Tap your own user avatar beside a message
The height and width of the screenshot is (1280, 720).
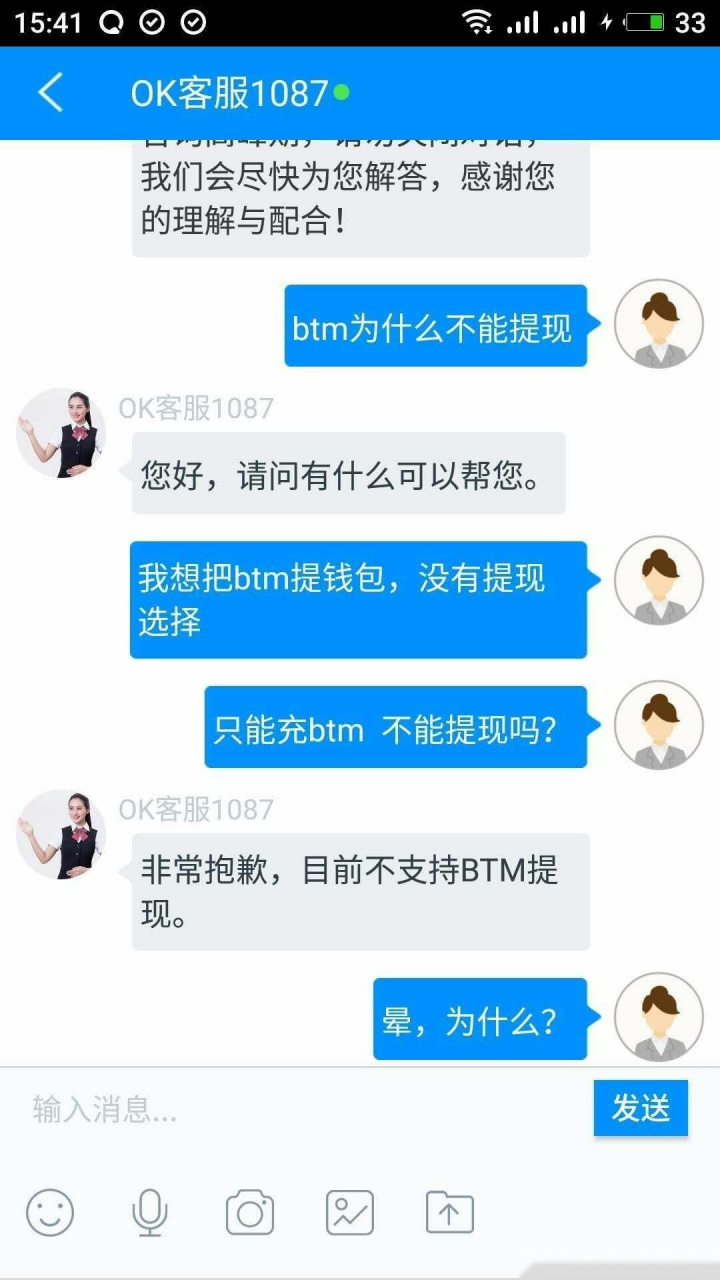[x=658, y=323]
